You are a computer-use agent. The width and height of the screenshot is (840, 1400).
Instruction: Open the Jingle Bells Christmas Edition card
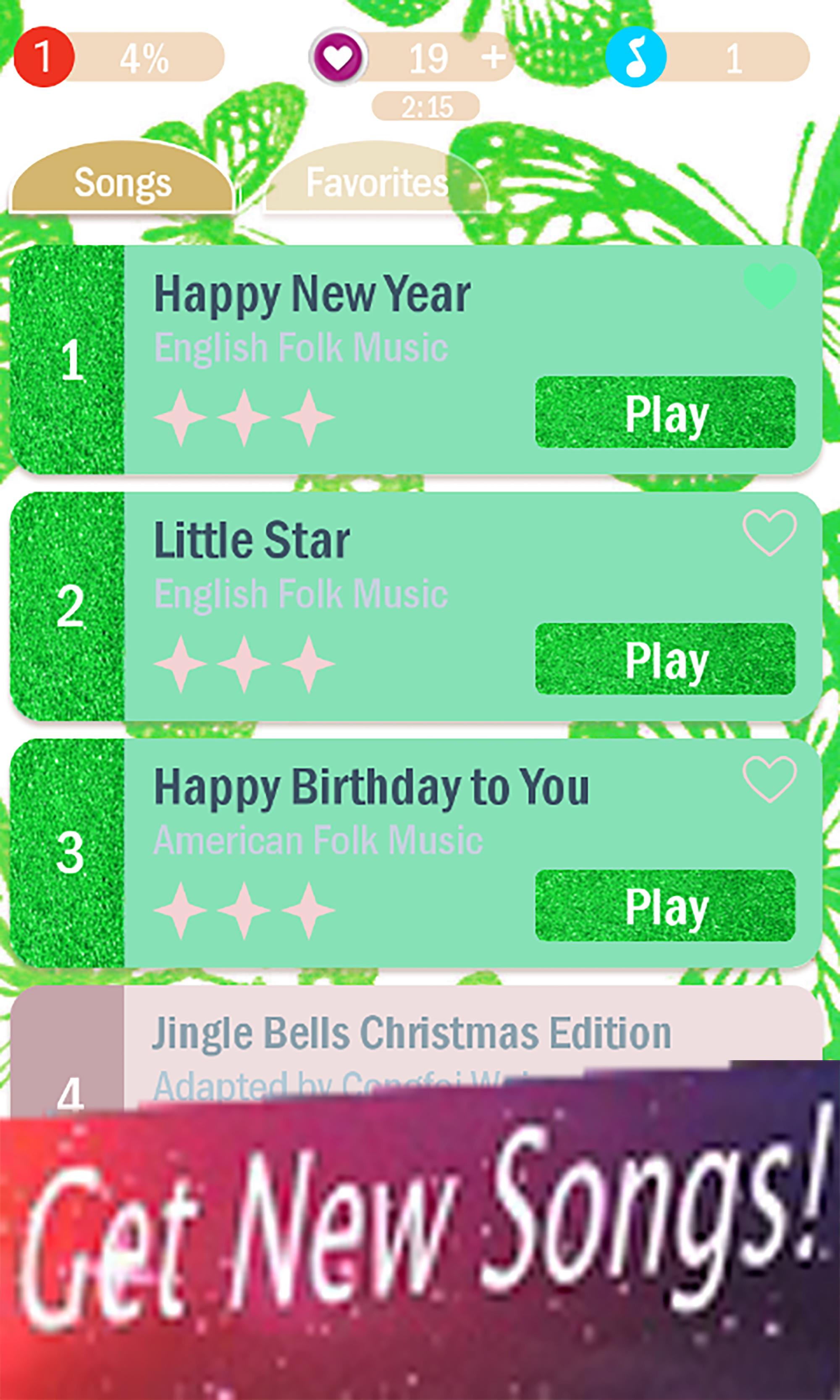coord(412,1033)
